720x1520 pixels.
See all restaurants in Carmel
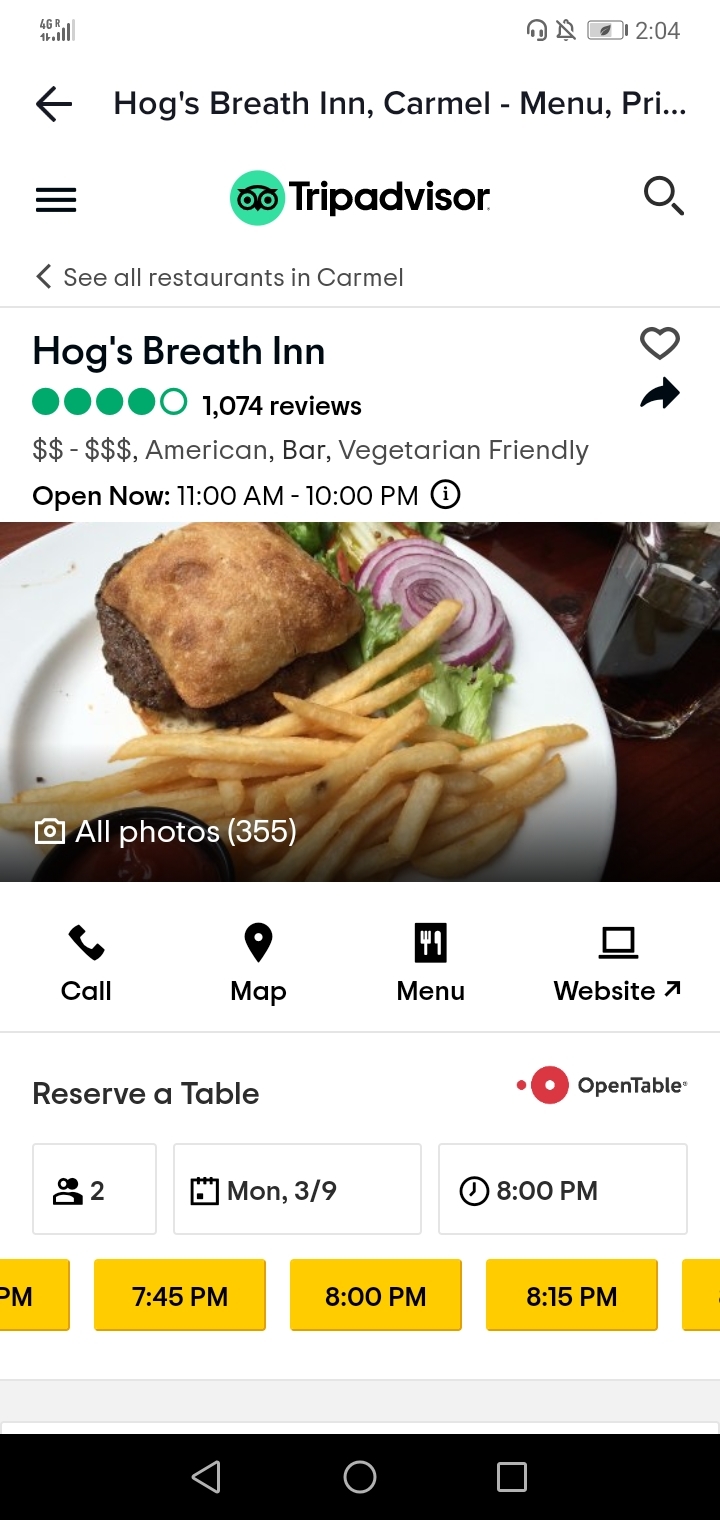pyautogui.click(x=220, y=277)
